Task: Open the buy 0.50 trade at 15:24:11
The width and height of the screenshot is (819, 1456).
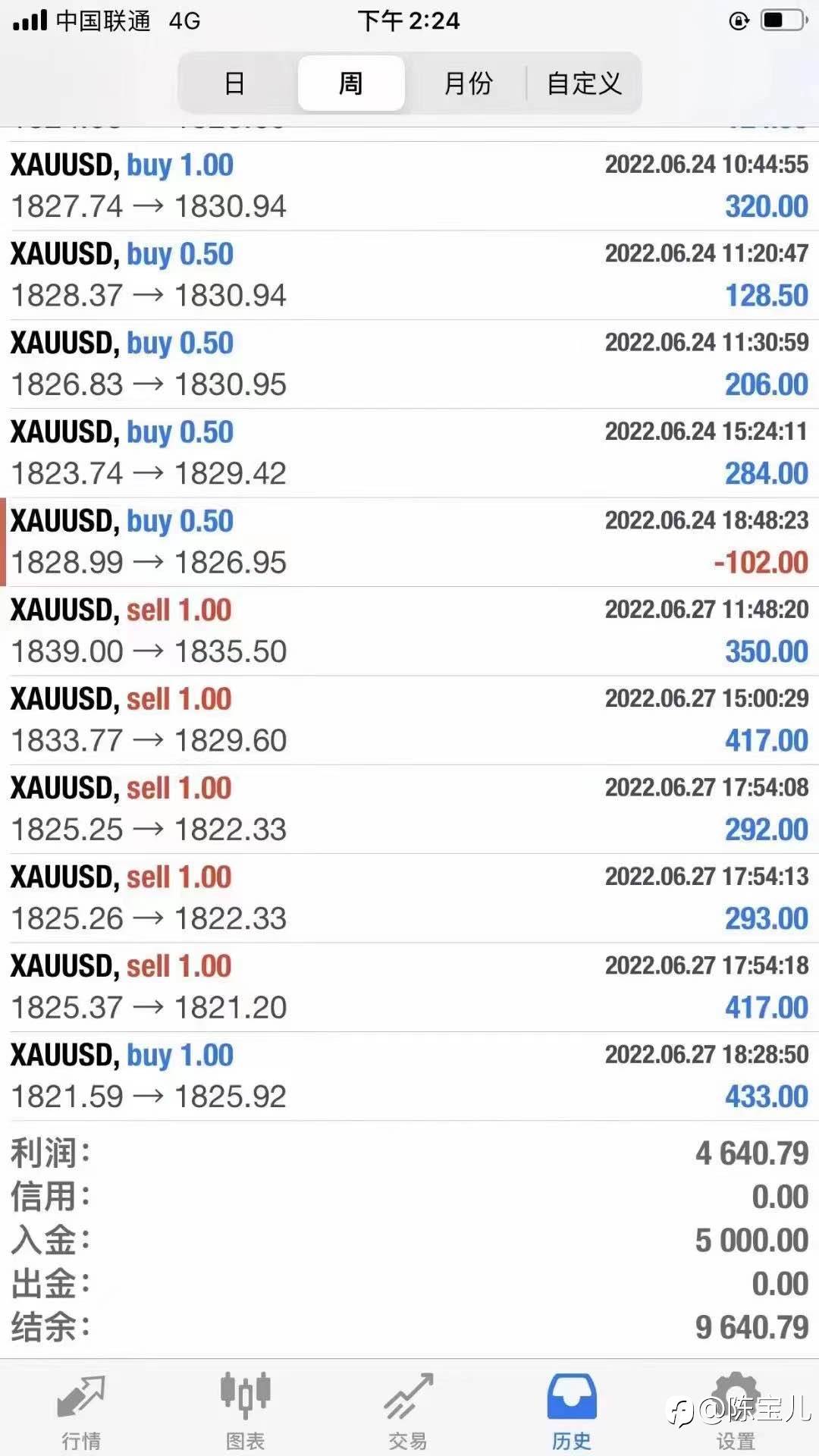Action: point(409,453)
